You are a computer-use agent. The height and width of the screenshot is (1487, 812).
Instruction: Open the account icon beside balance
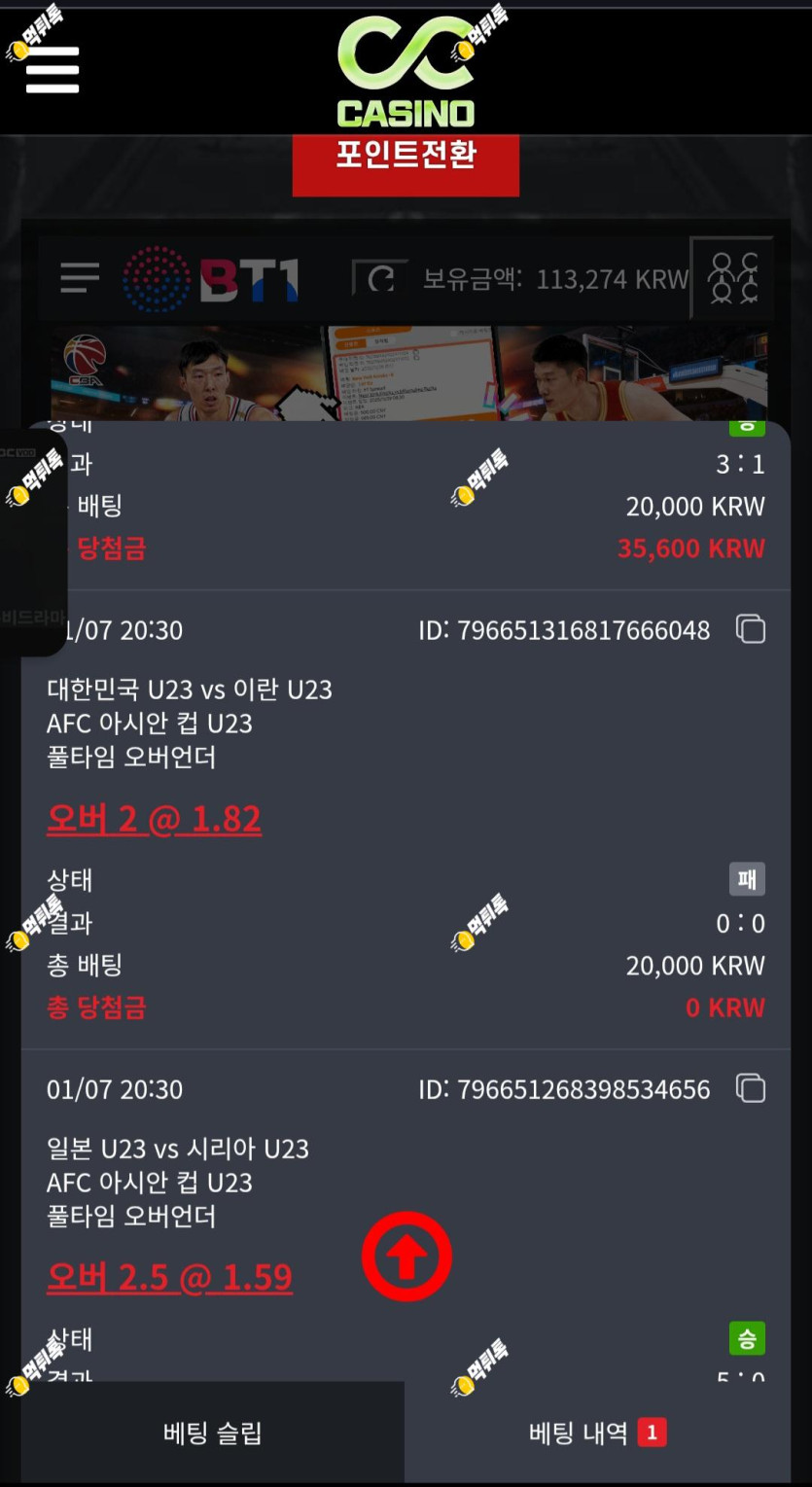click(x=732, y=278)
